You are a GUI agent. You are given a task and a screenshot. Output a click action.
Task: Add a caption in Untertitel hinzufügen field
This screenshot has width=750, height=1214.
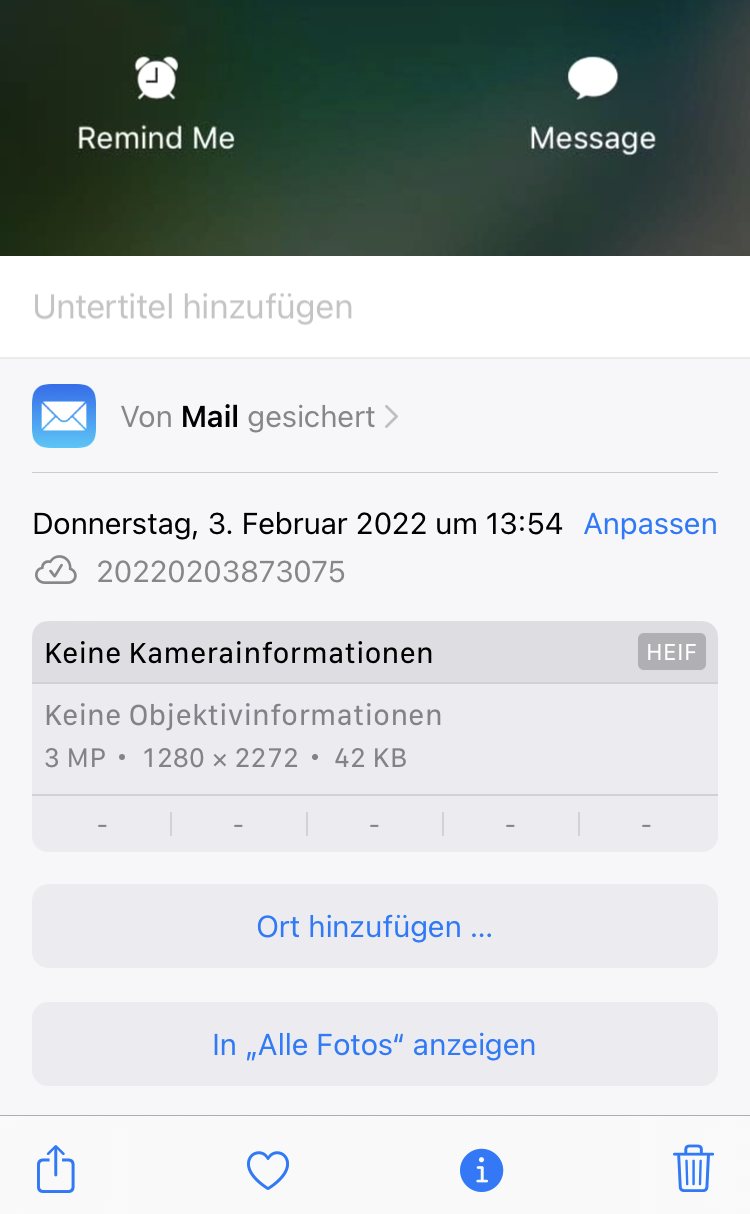point(375,307)
